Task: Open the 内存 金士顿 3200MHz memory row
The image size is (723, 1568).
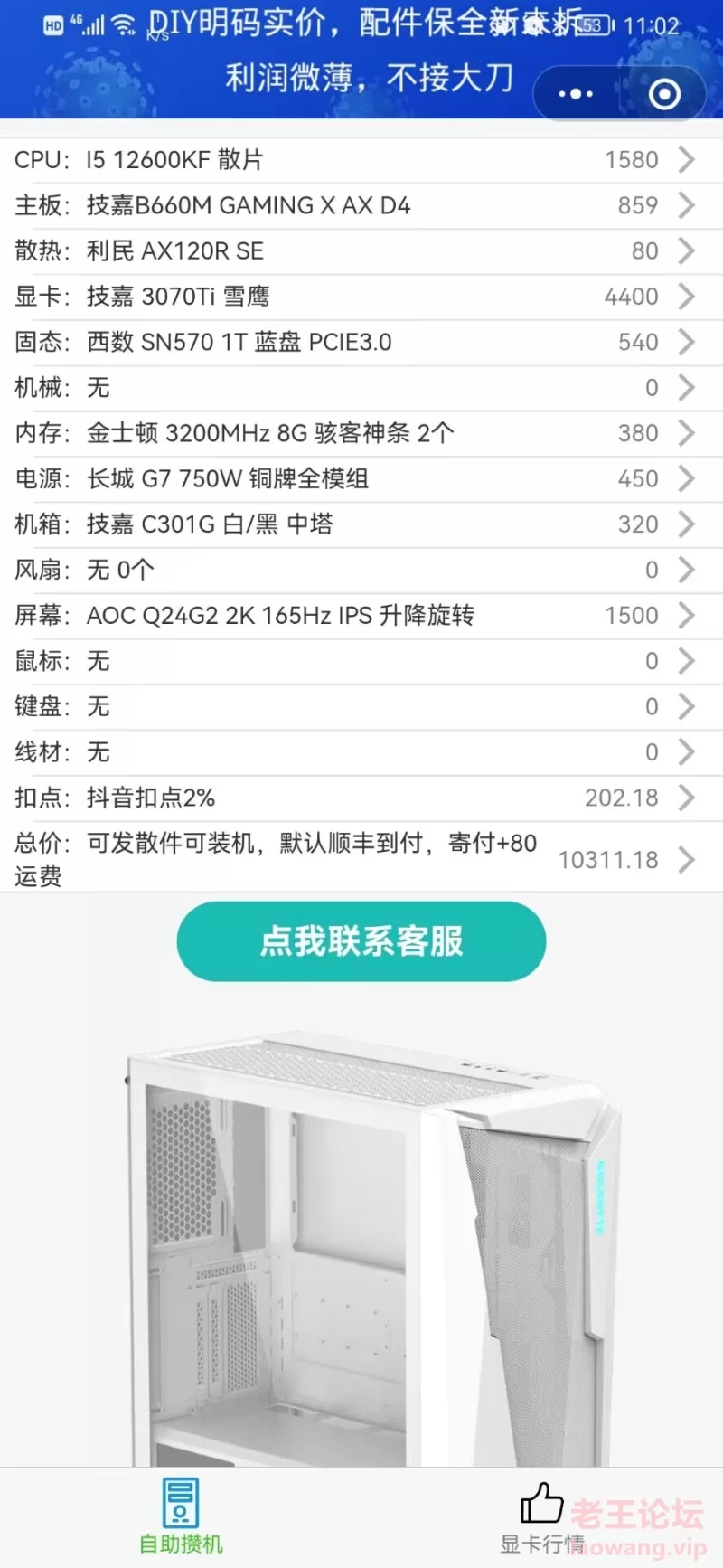Action: tap(361, 433)
